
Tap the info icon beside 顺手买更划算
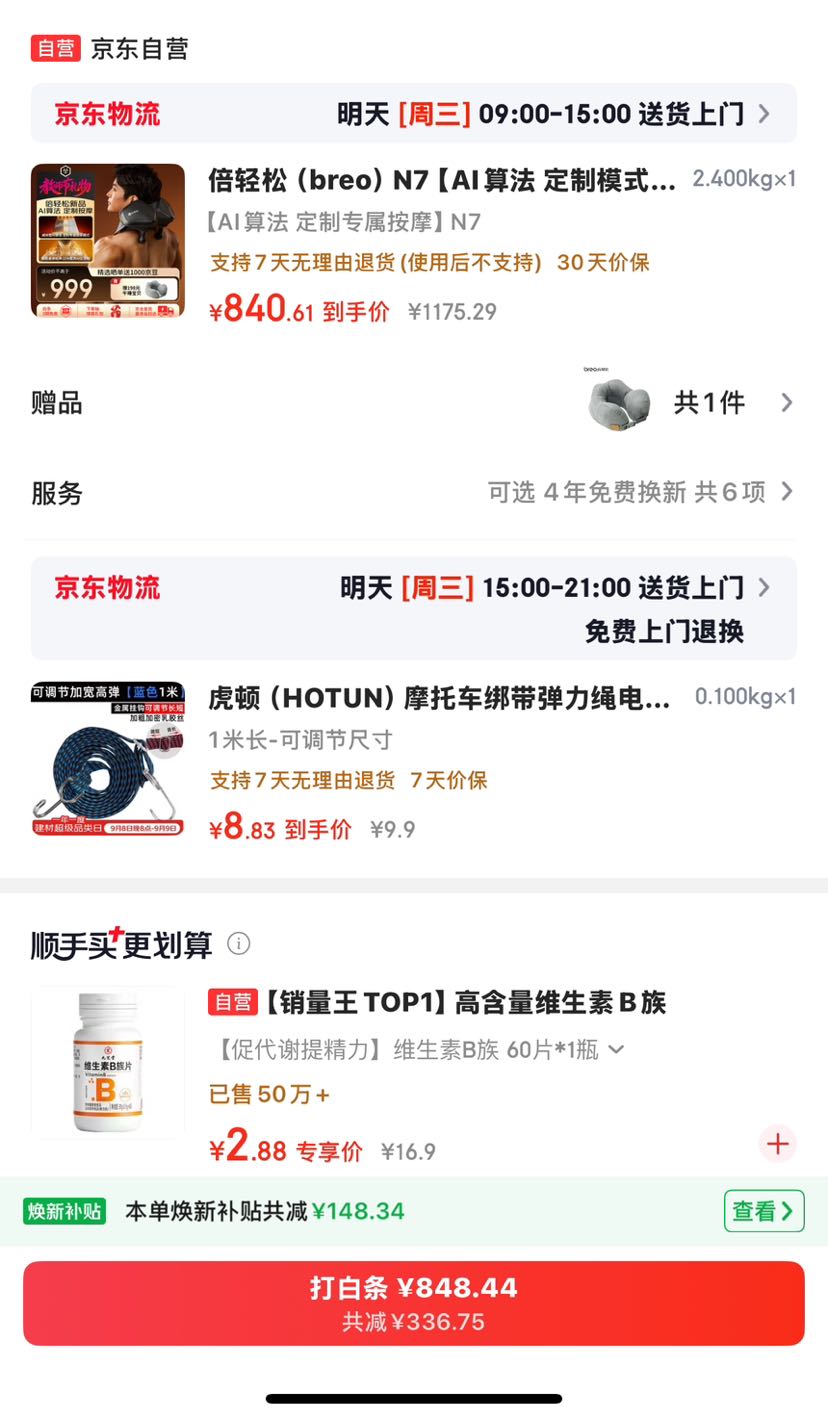(238, 943)
